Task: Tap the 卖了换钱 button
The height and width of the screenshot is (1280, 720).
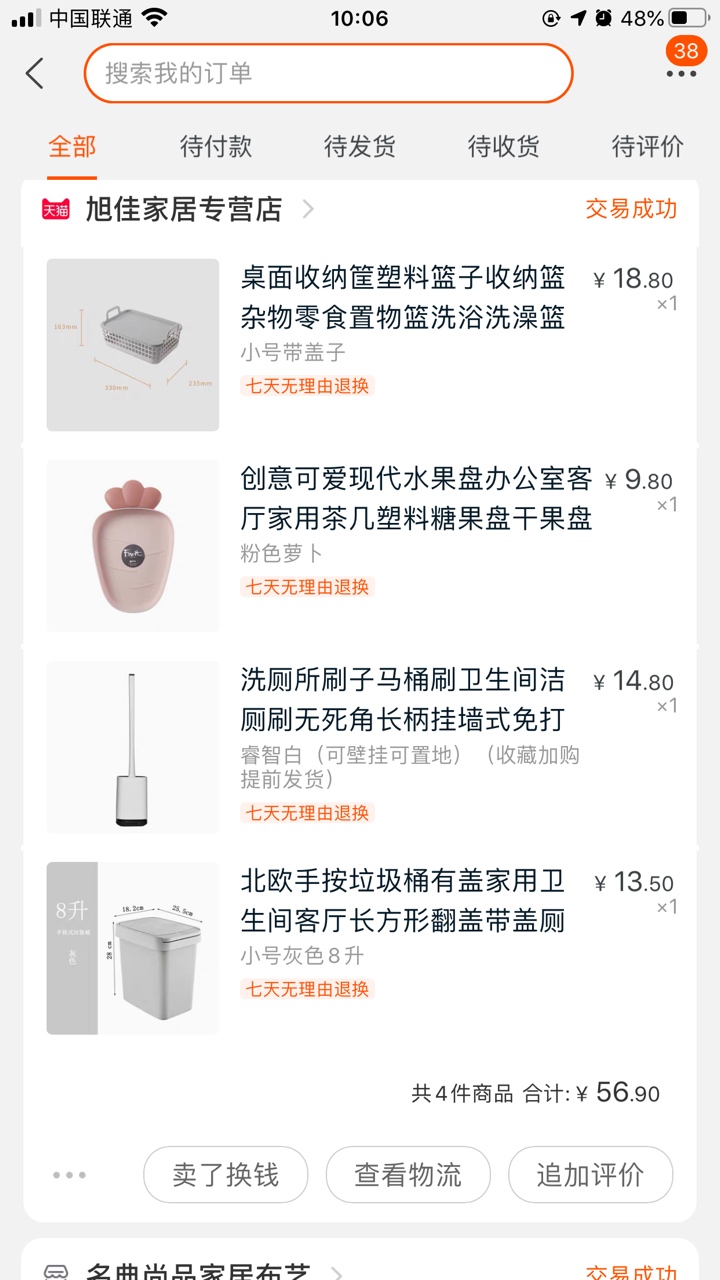Action: pyautogui.click(x=225, y=1174)
